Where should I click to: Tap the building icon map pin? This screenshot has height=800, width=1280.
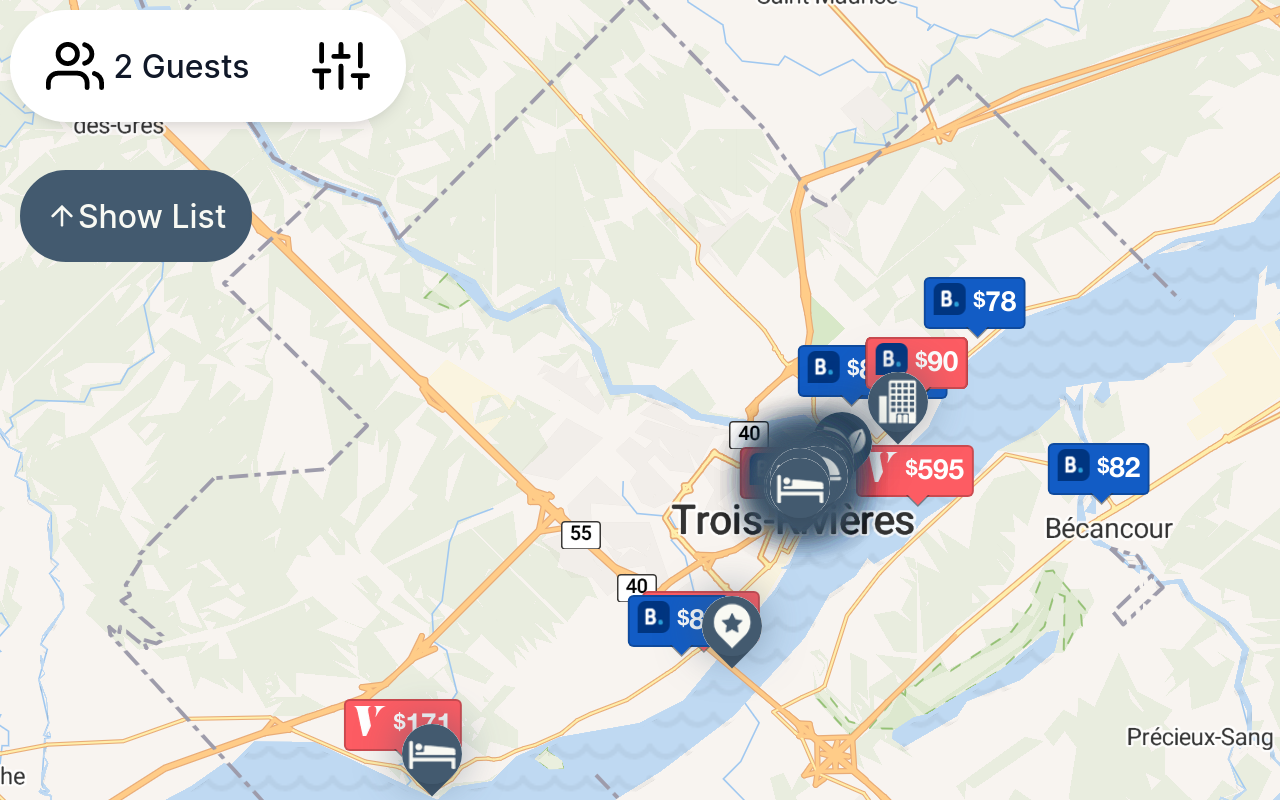point(897,403)
